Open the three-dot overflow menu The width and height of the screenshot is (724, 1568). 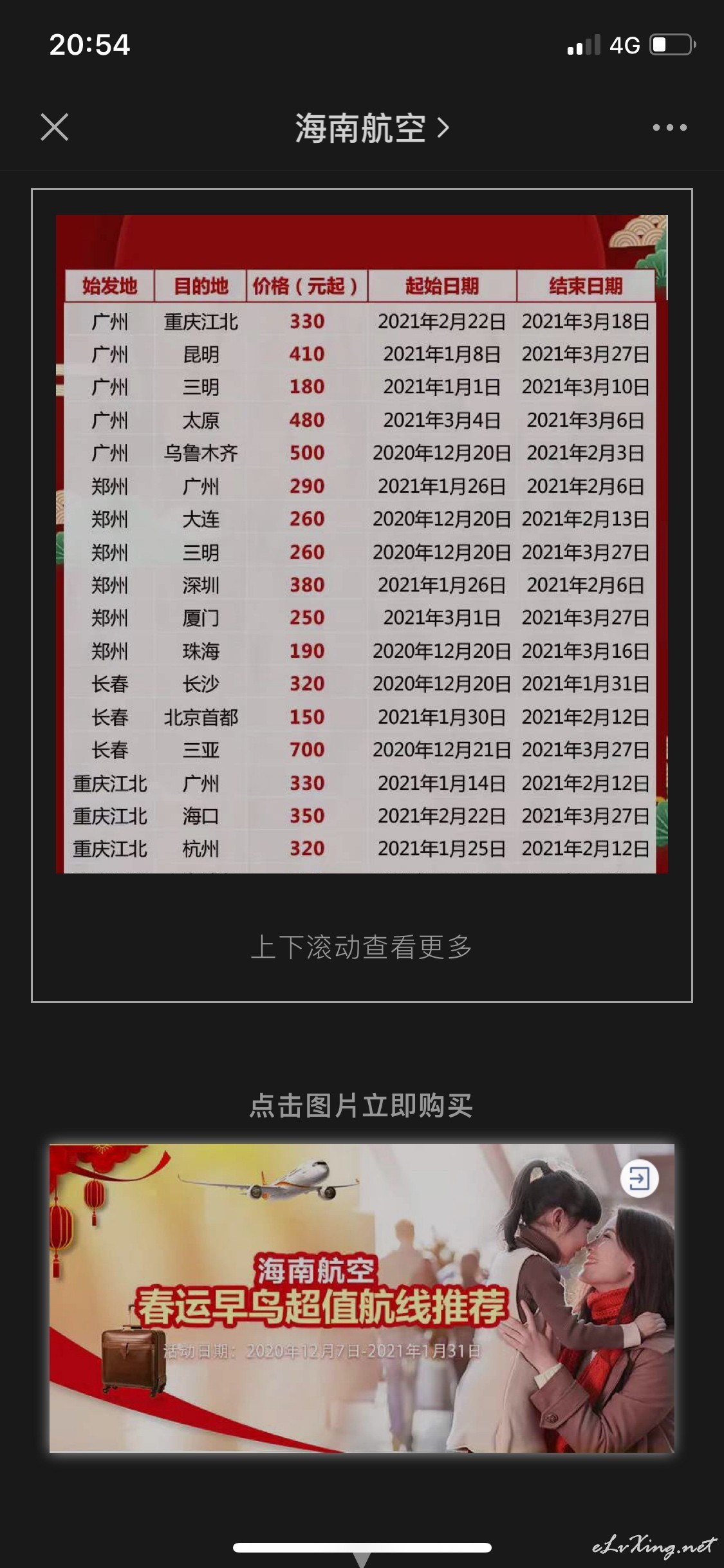[x=669, y=127]
